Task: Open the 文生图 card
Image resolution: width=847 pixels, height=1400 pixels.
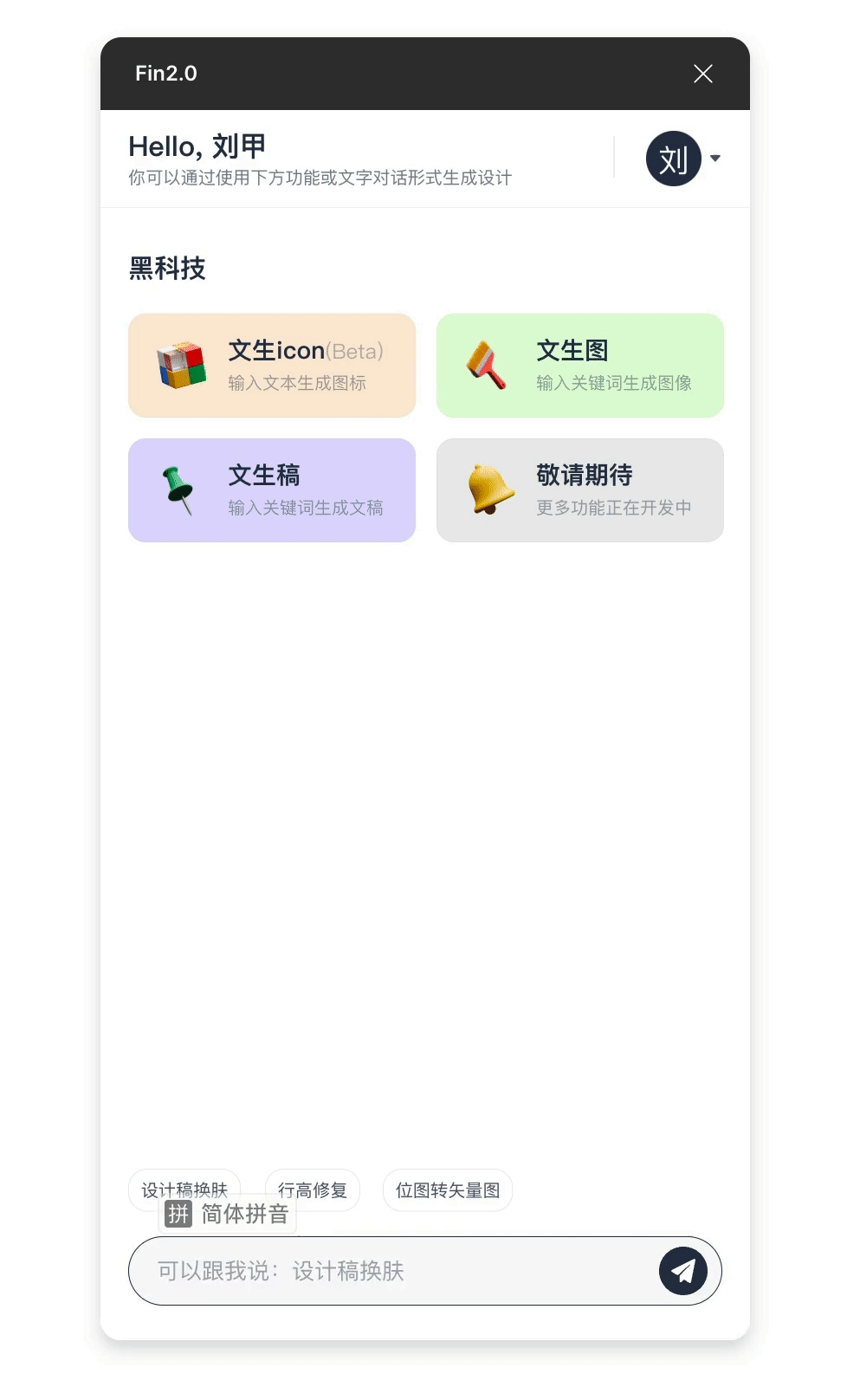Action: tap(580, 366)
